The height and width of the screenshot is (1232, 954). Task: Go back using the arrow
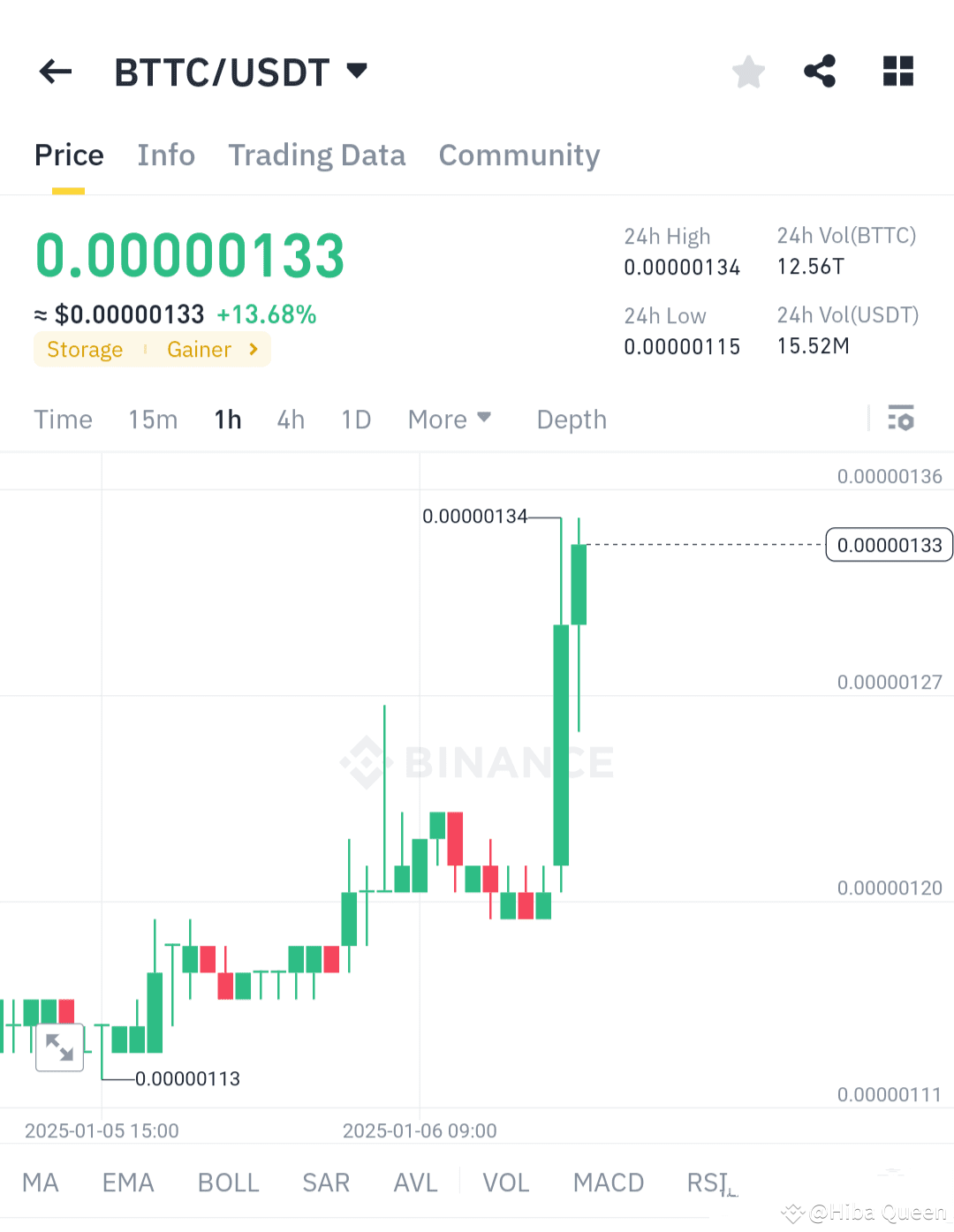click(x=56, y=72)
